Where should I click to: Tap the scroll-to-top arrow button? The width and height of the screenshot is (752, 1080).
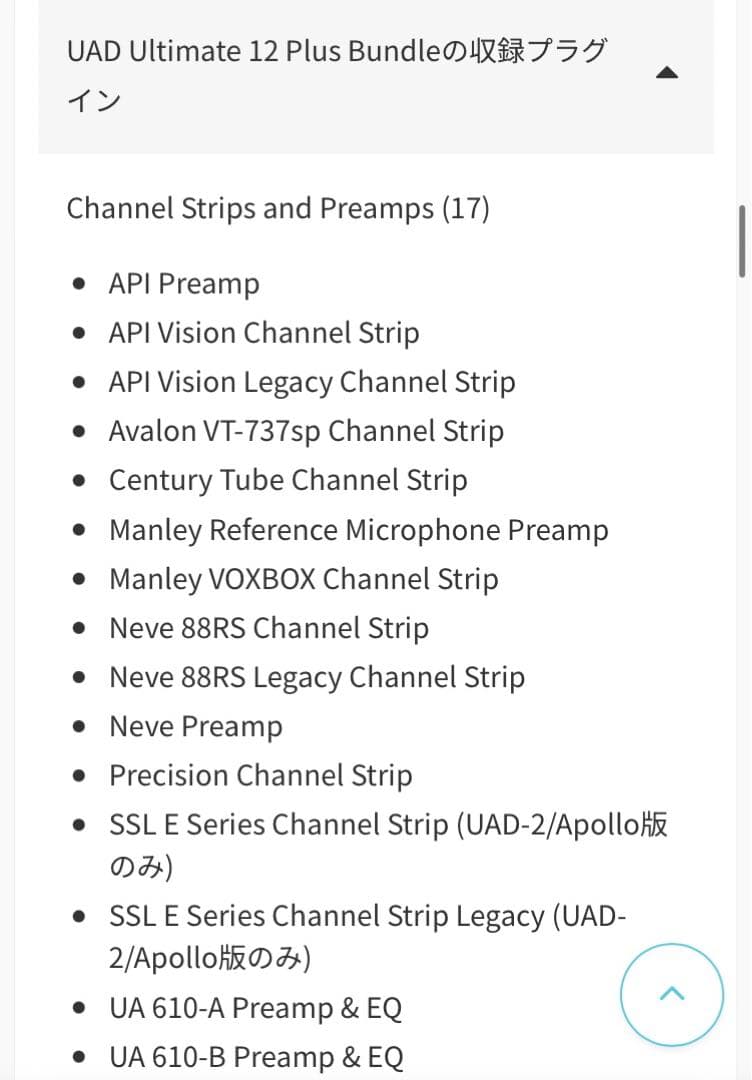pos(672,994)
